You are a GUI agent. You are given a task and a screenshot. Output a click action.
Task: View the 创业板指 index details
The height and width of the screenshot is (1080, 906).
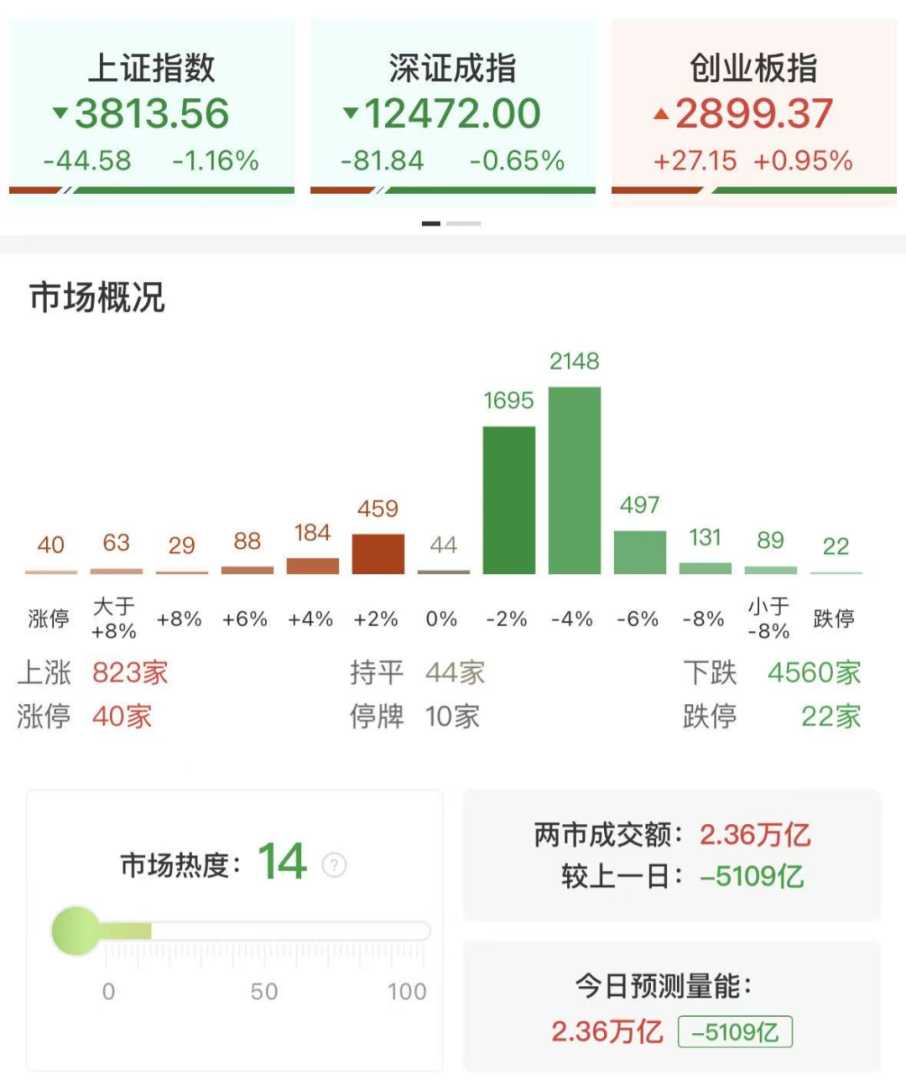pos(753,110)
